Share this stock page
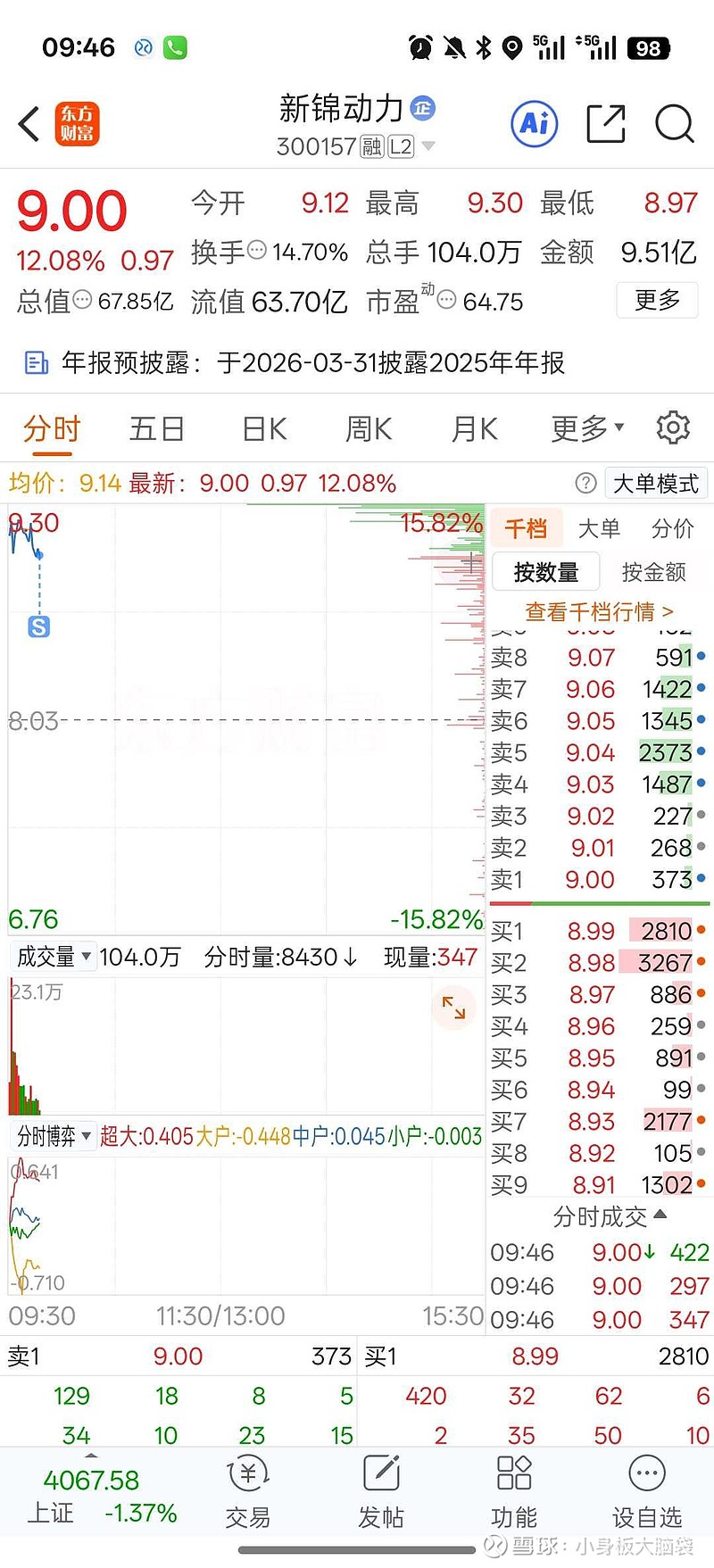This screenshot has height=1568, width=714. tap(605, 124)
